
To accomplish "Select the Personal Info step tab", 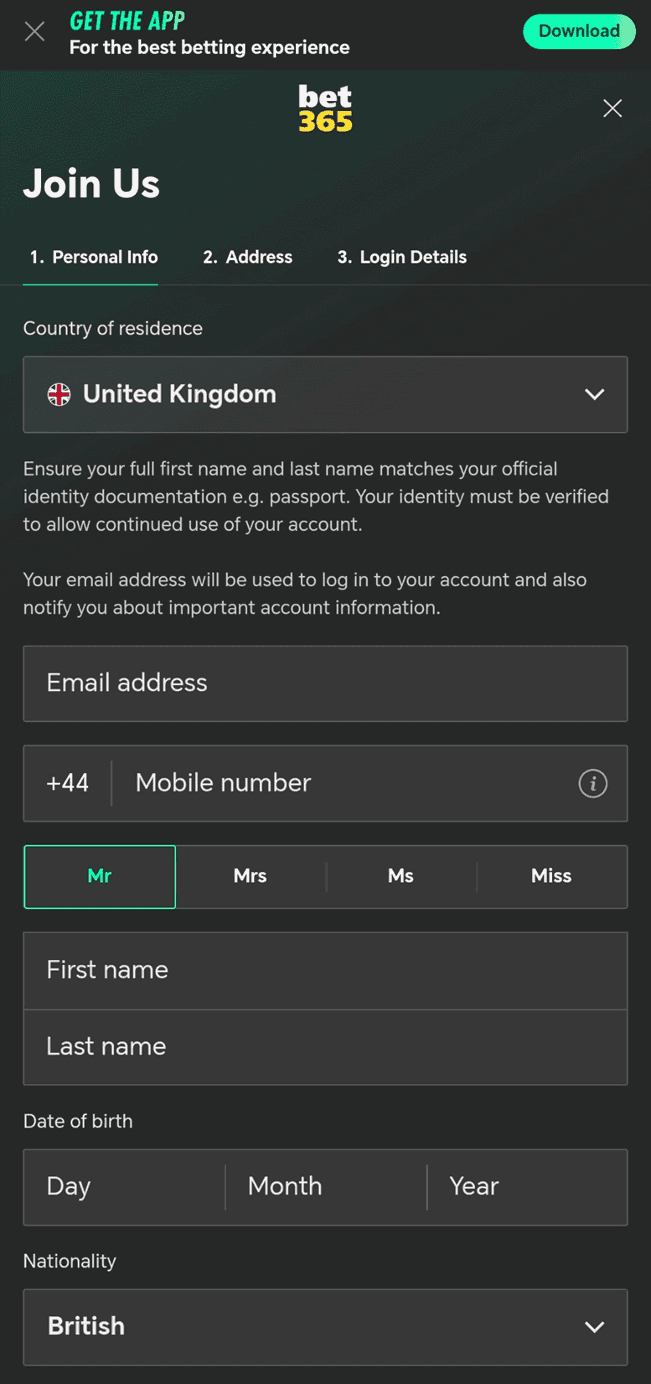I will 93,257.
